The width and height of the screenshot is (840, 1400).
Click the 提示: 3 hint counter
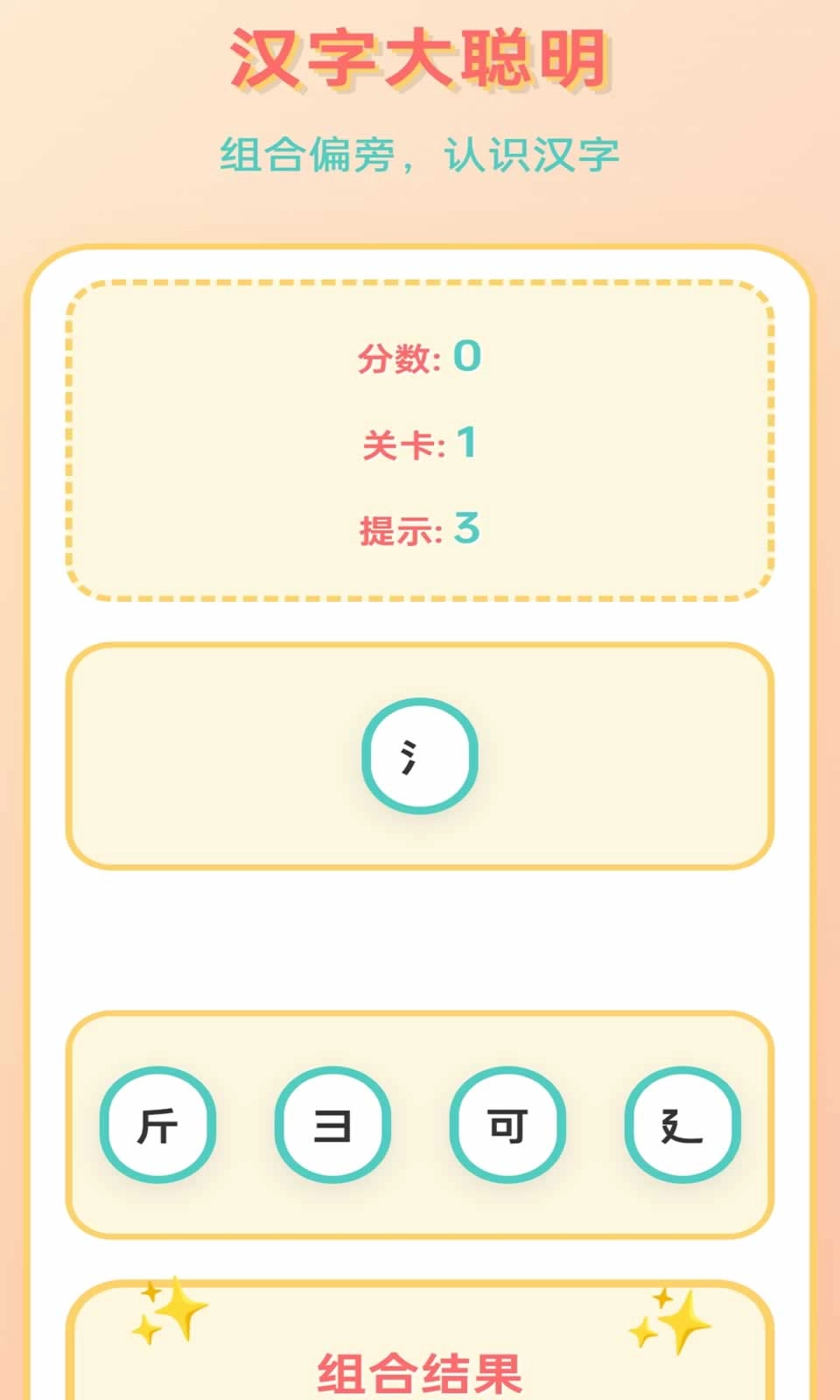click(x=420, y=527)
